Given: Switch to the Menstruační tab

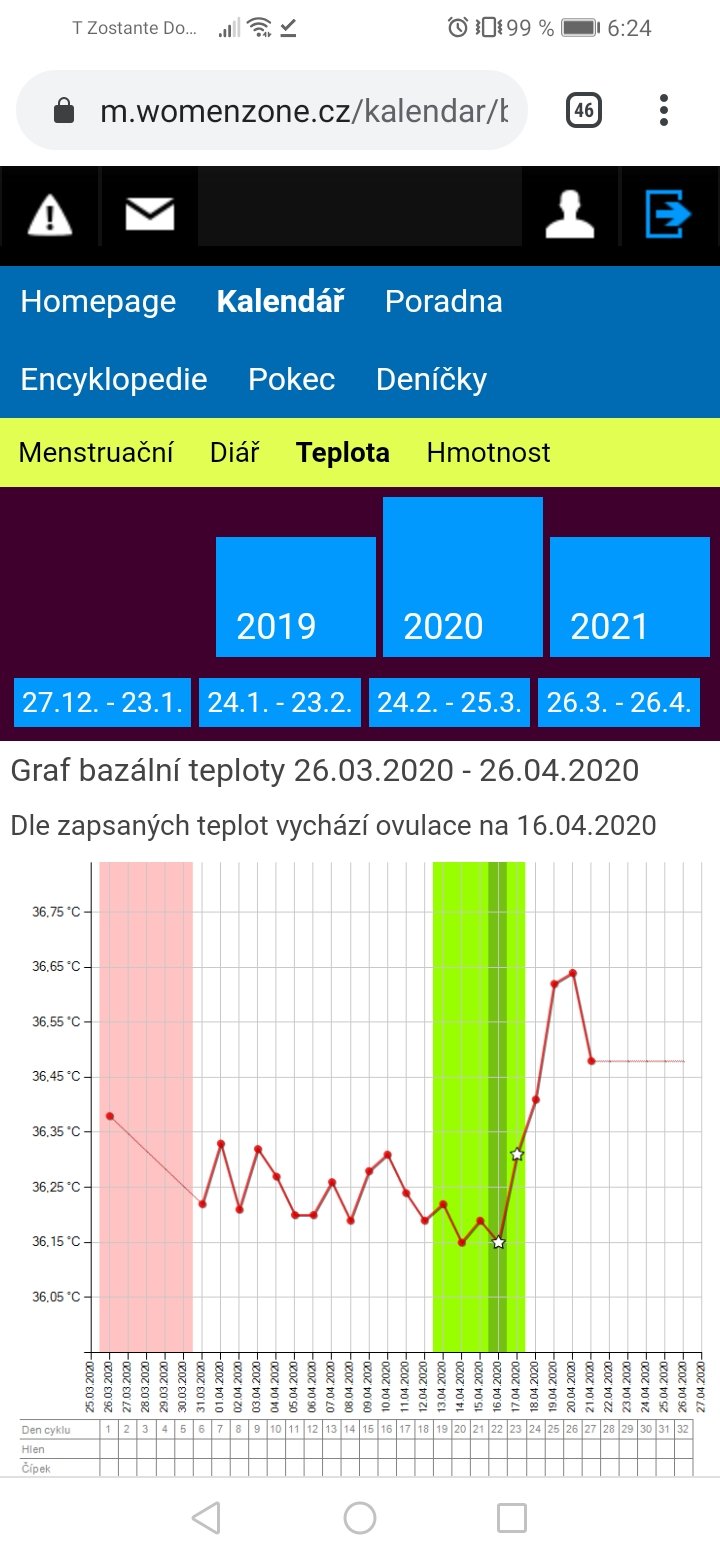Looking at the screenshot, I should pyautogui.click(x=96, y=453).
